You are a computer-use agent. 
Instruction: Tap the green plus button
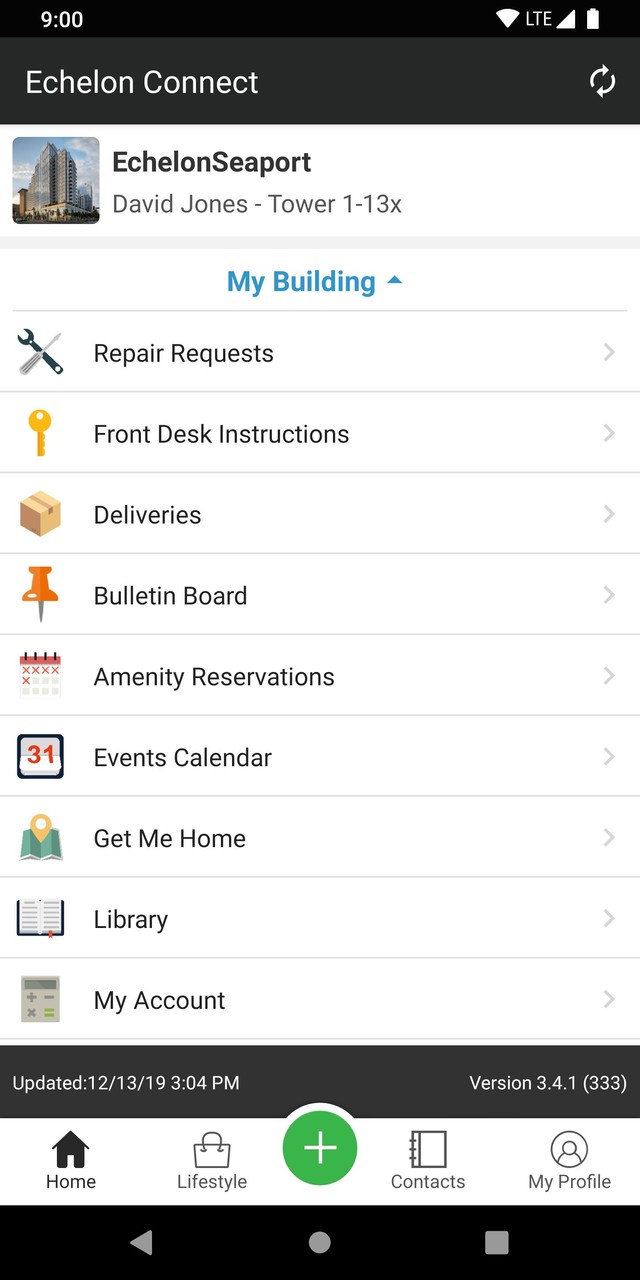pos(320,1149)
